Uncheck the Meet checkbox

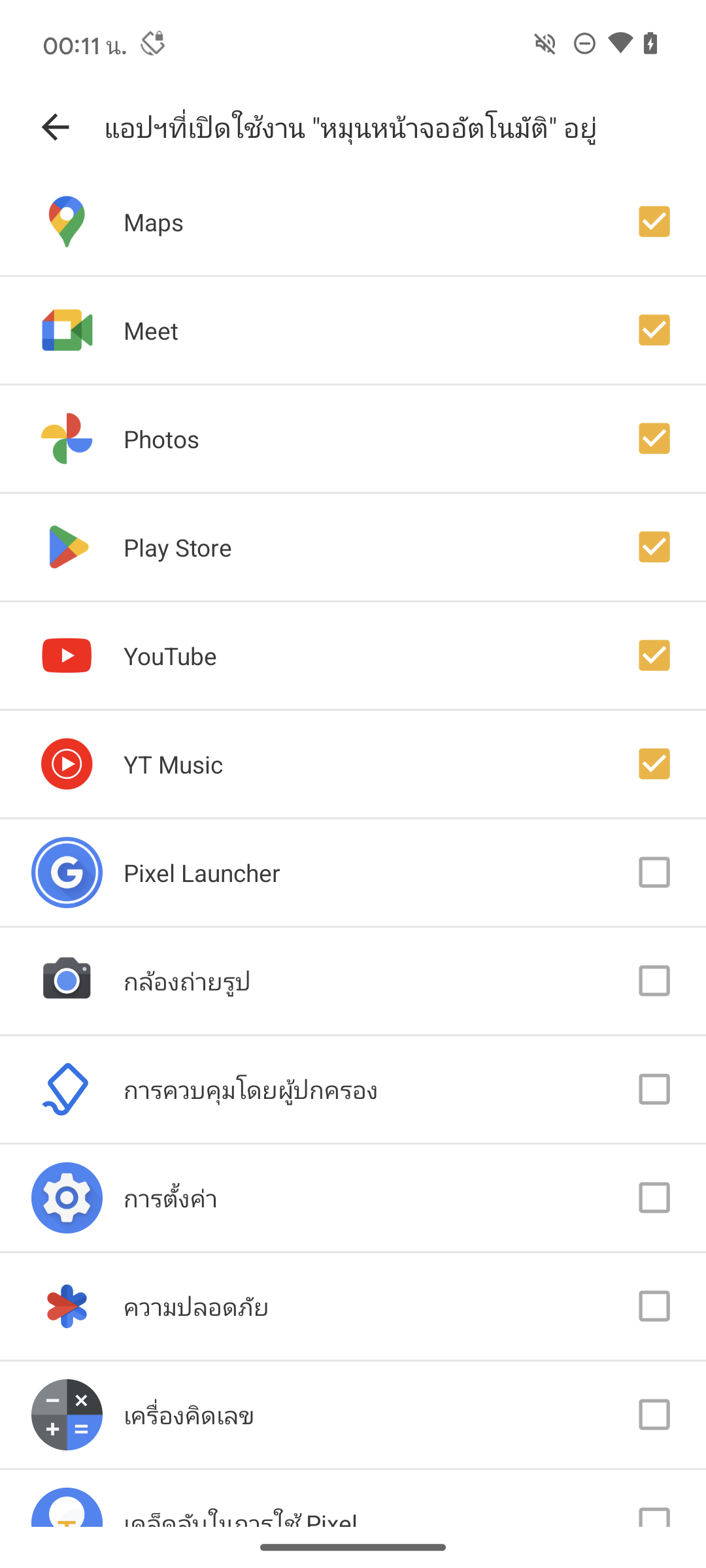pyautogui.click(x=654, y=330)
